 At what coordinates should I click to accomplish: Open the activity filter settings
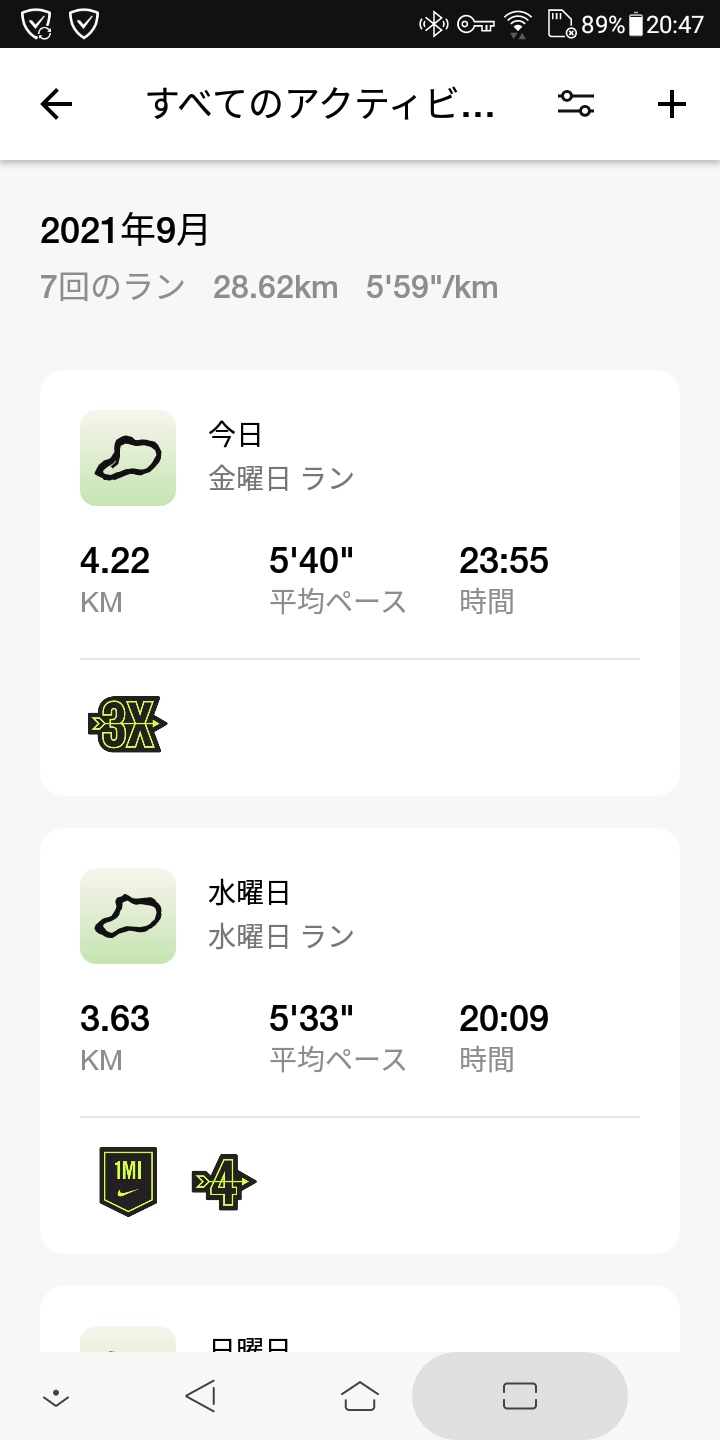tap(576, 104)
